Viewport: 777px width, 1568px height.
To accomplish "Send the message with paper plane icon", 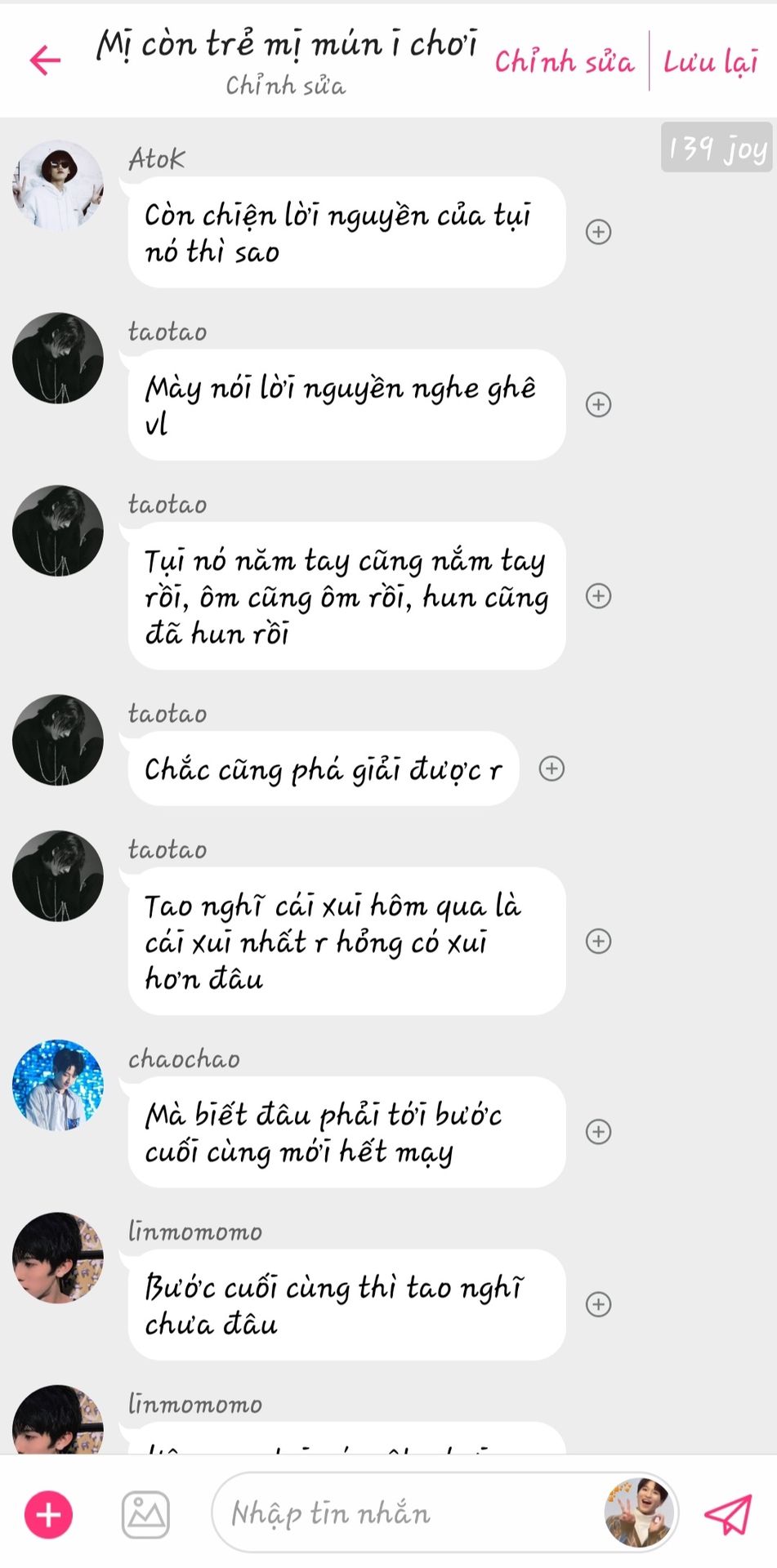I will tap(728, 1515).
